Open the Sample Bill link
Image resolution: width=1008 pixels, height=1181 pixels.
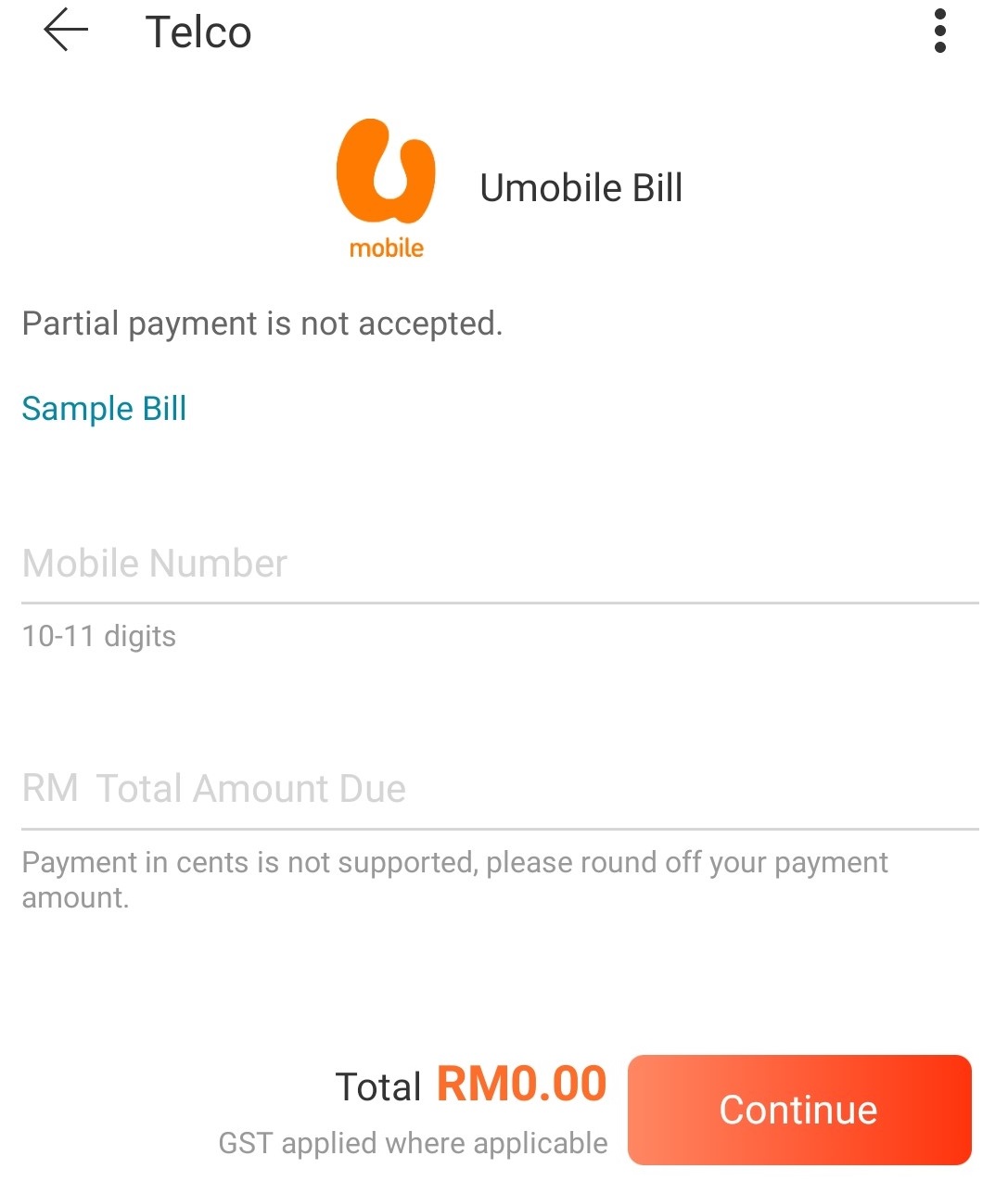pos(104,409)
